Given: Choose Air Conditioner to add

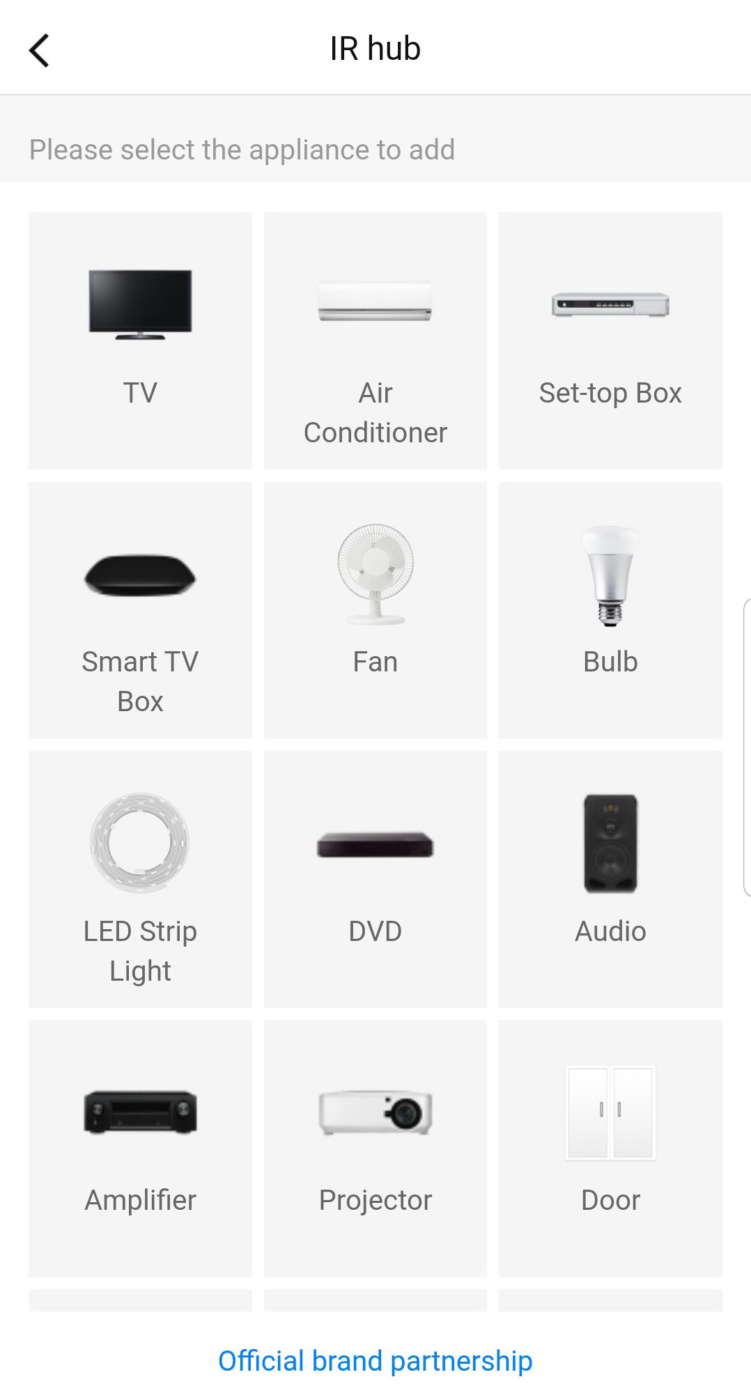Looking at the screenshot, I should [375, 340].
